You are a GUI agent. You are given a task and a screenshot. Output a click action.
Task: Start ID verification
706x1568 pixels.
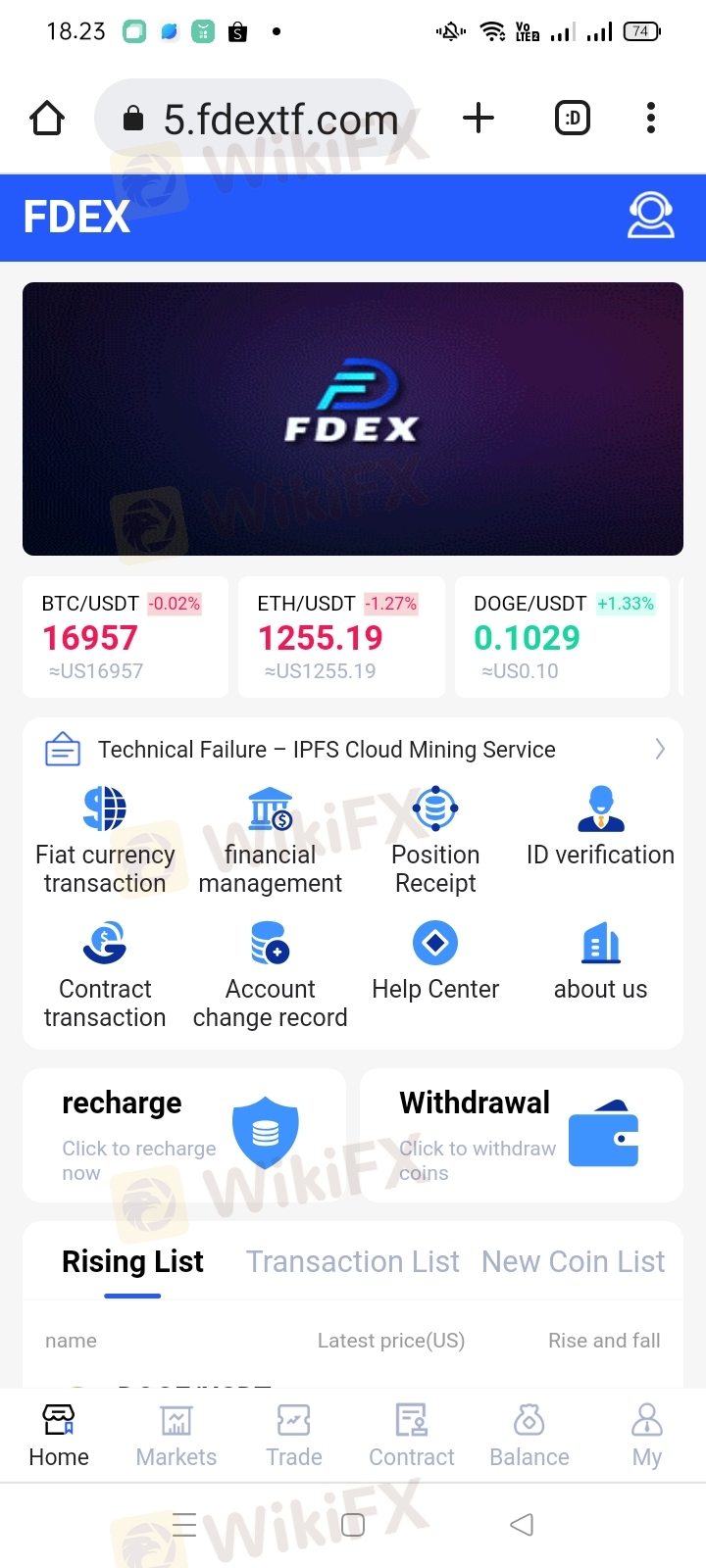pyautogui.click(x=600, y=828)
